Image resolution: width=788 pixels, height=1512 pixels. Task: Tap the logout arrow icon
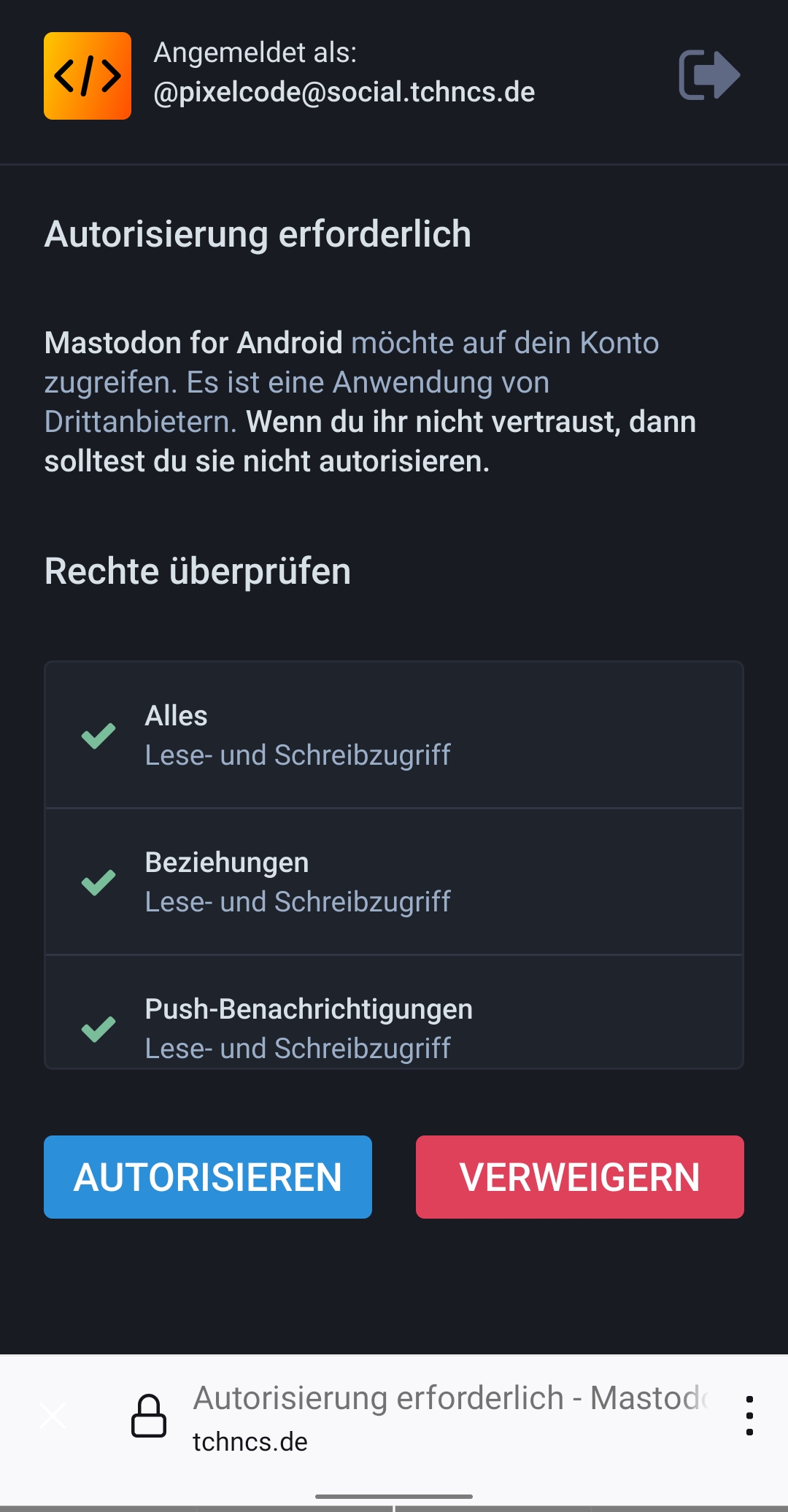click(x=708, y=75)
